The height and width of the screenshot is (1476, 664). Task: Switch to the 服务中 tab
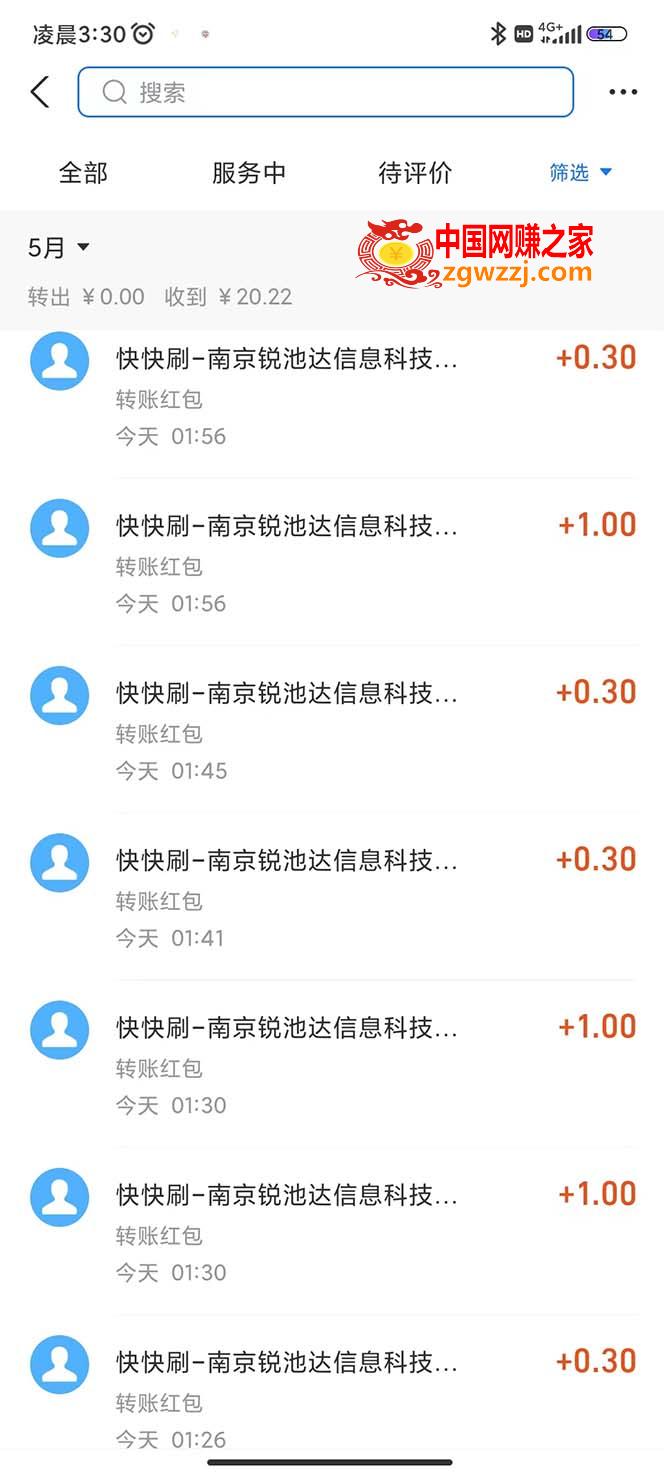click(x=249, y=173)
